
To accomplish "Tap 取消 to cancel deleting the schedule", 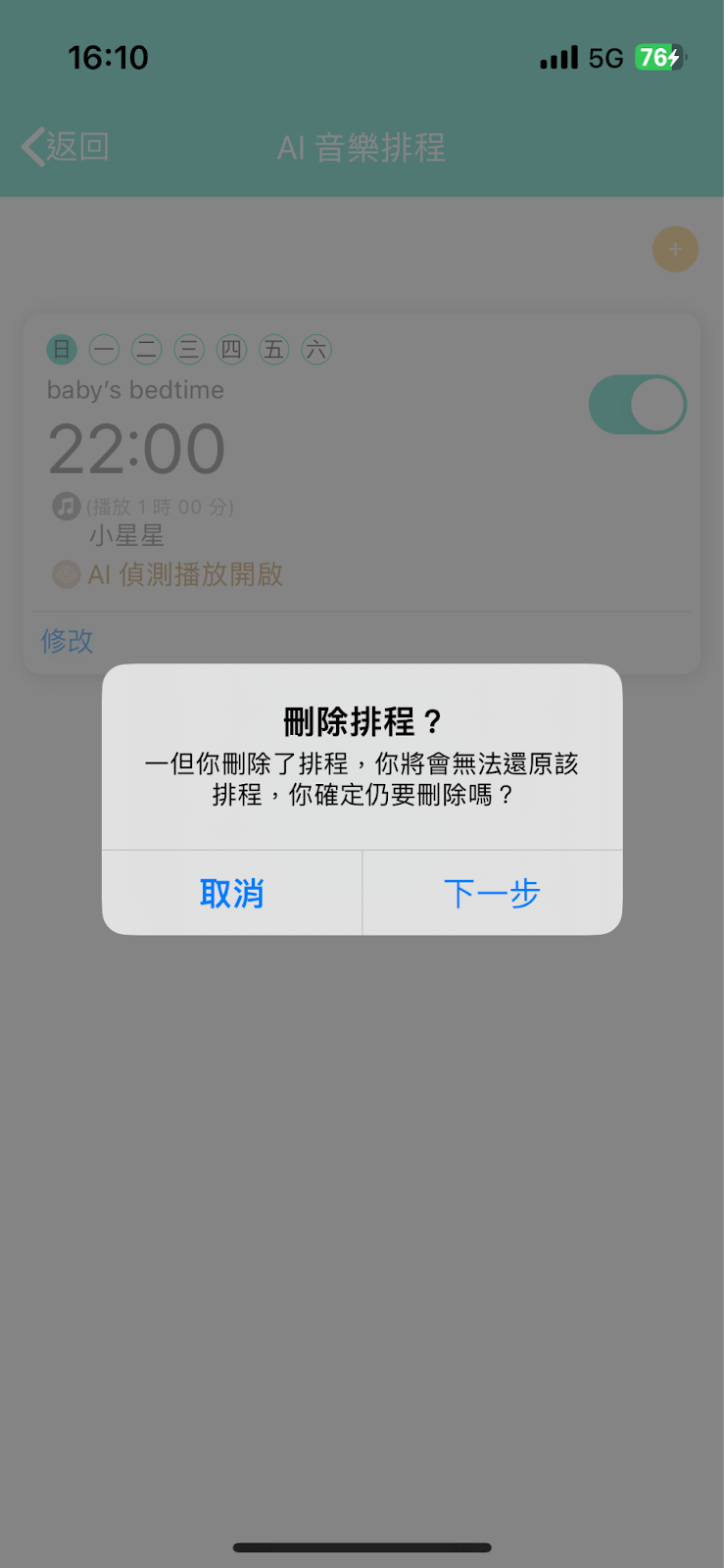I will [x=232, y=893].
